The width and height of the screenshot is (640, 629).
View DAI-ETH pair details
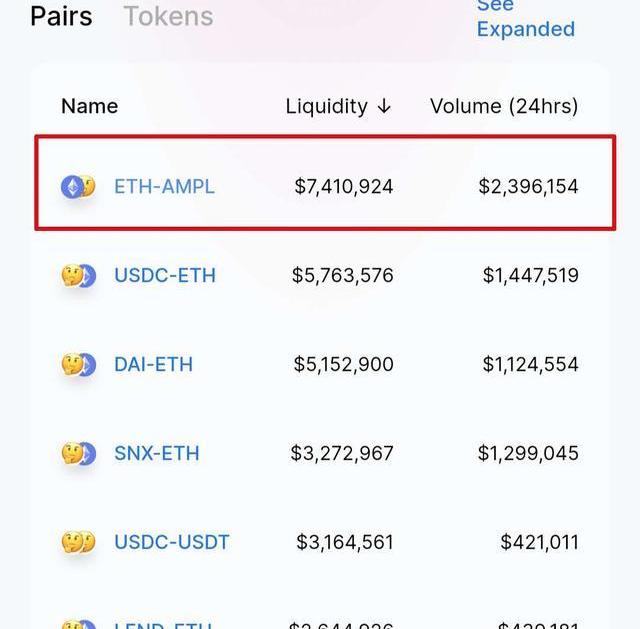click(x=153, y=364)
